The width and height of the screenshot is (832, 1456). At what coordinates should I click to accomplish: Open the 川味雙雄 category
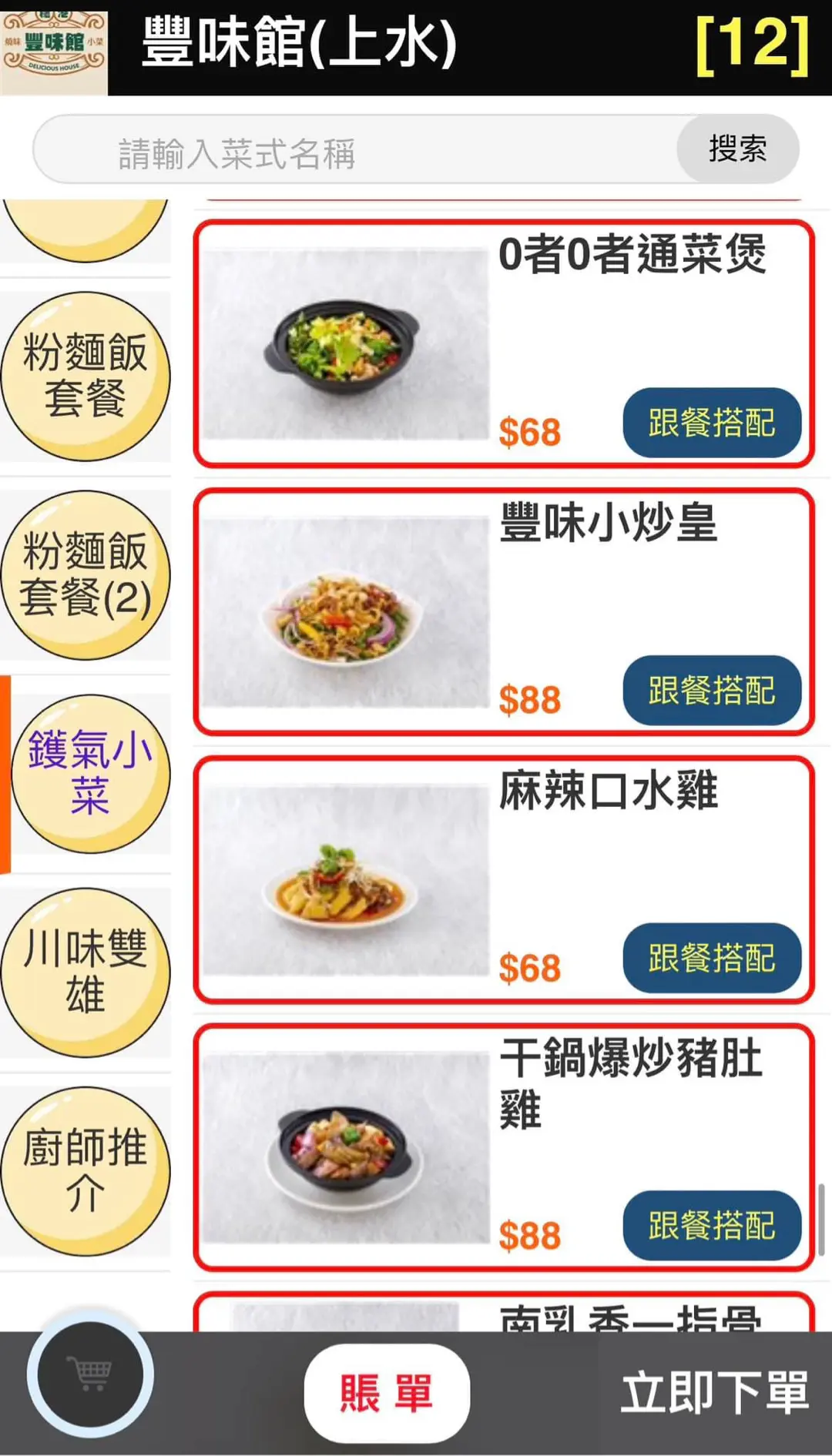pyautogui.click(x=85, y=972)
